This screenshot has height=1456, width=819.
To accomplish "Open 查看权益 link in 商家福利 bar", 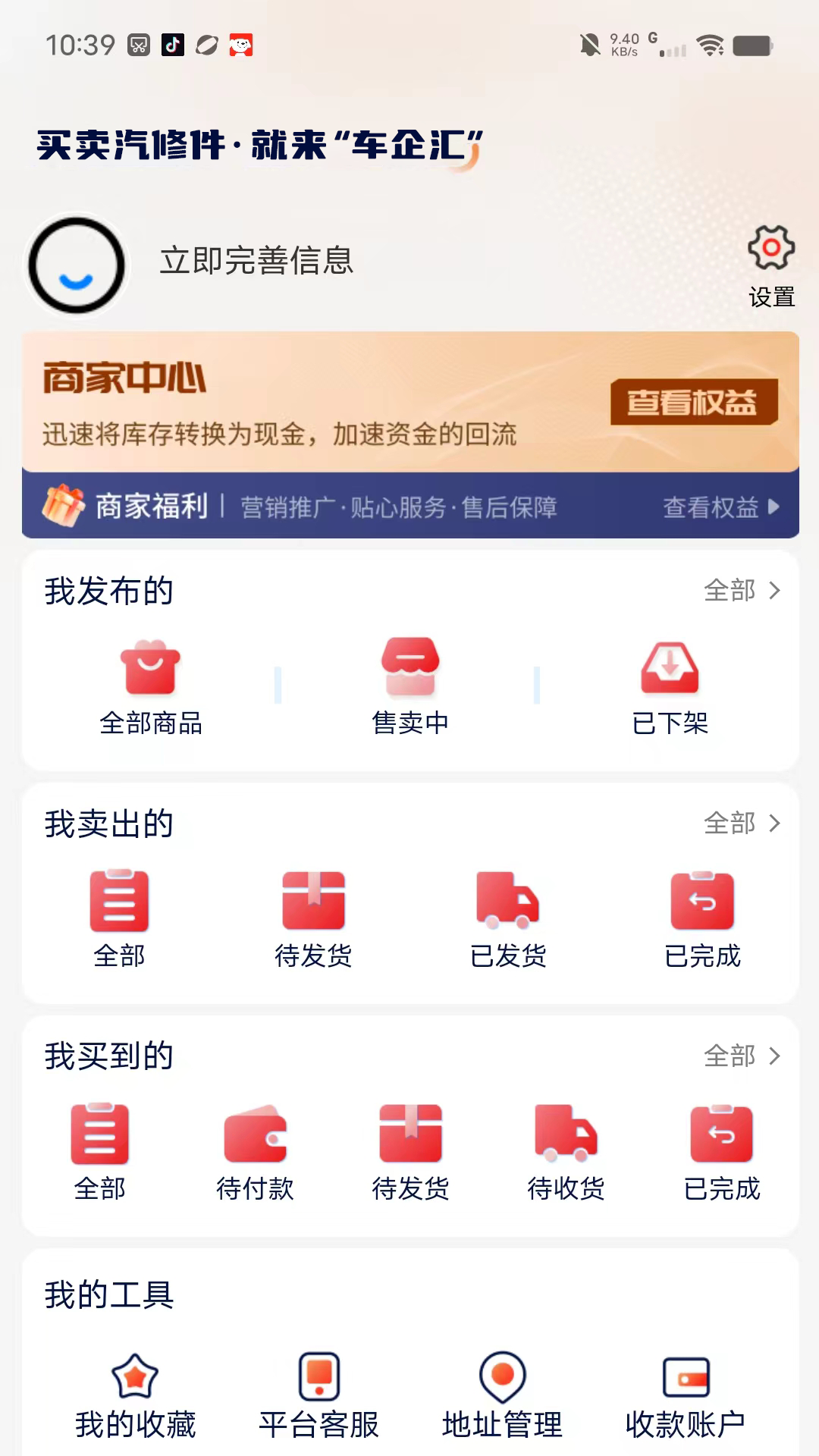I will point(719,507).
